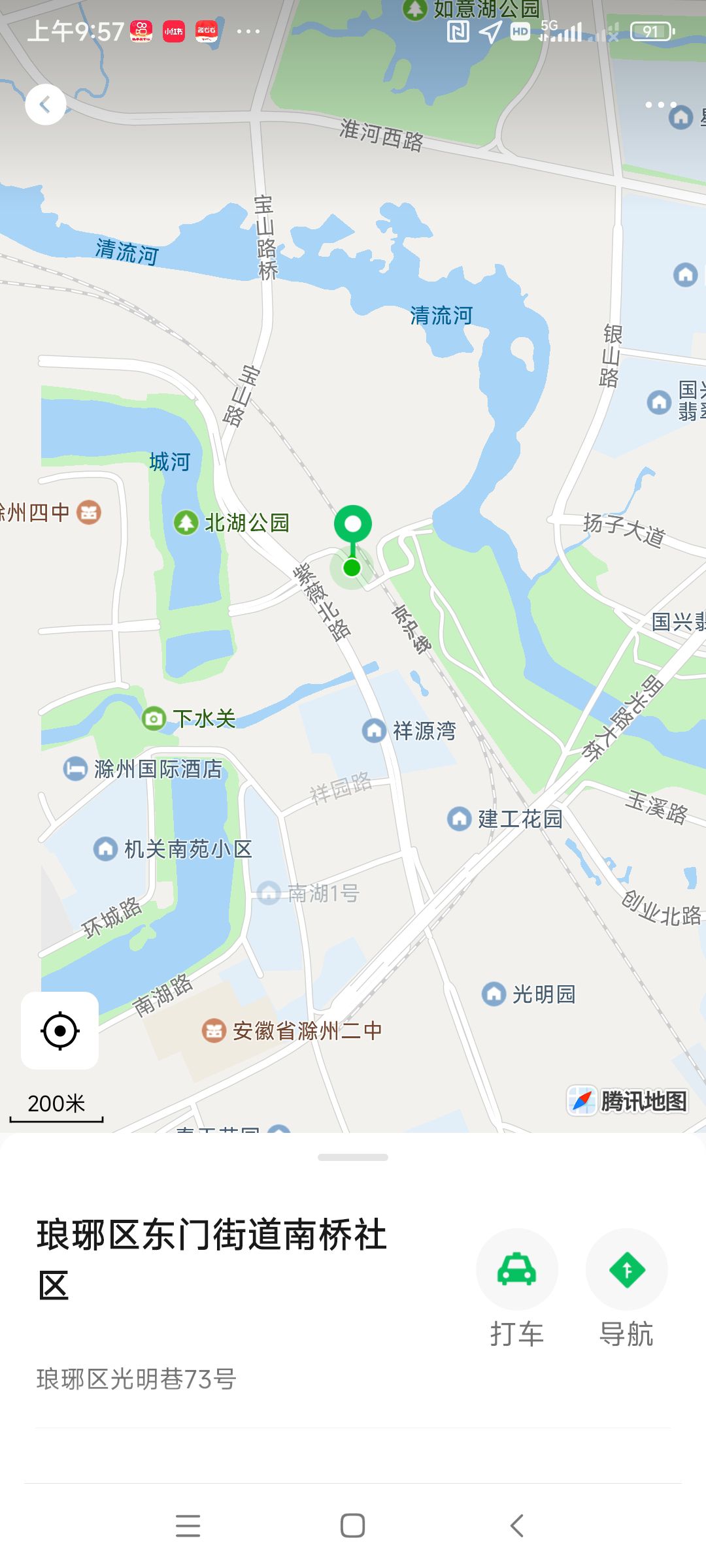Viewport: 706px width, 1568px height.
Task: Go back using the top-left arrow
Action: pos(45,105)
